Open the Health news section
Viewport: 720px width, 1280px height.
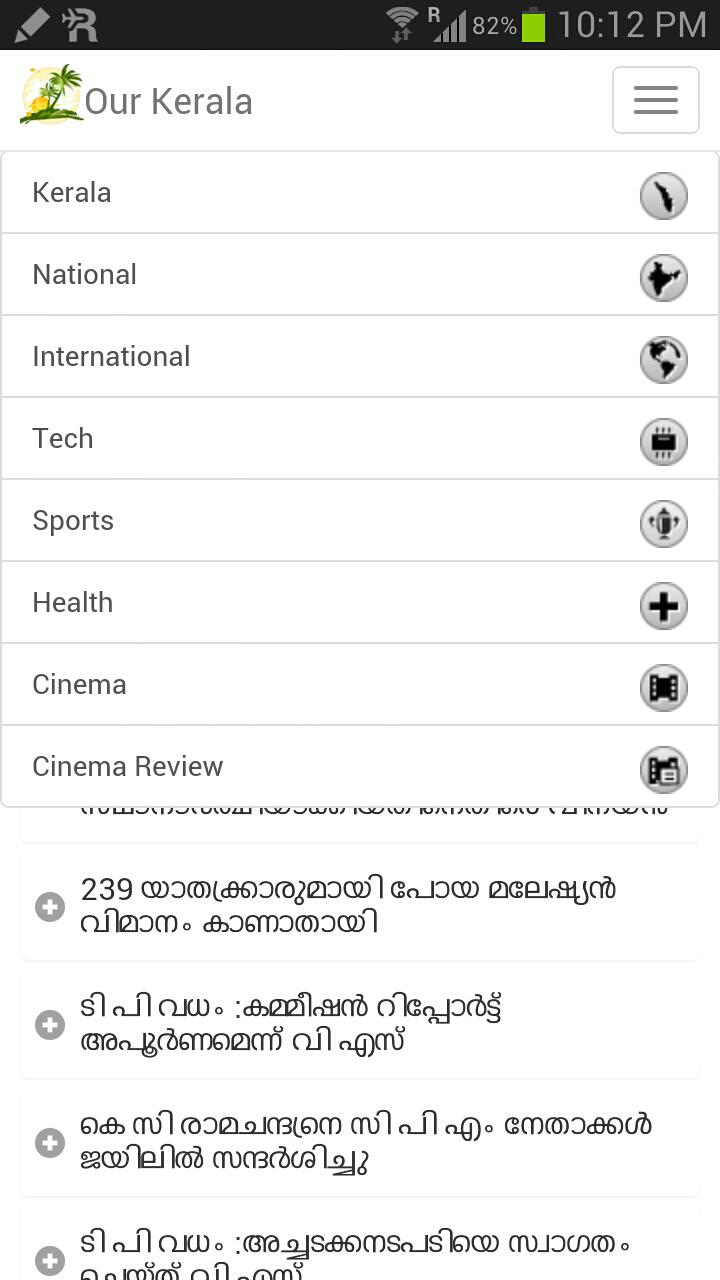pyautogui.click(x=73, y=602)
